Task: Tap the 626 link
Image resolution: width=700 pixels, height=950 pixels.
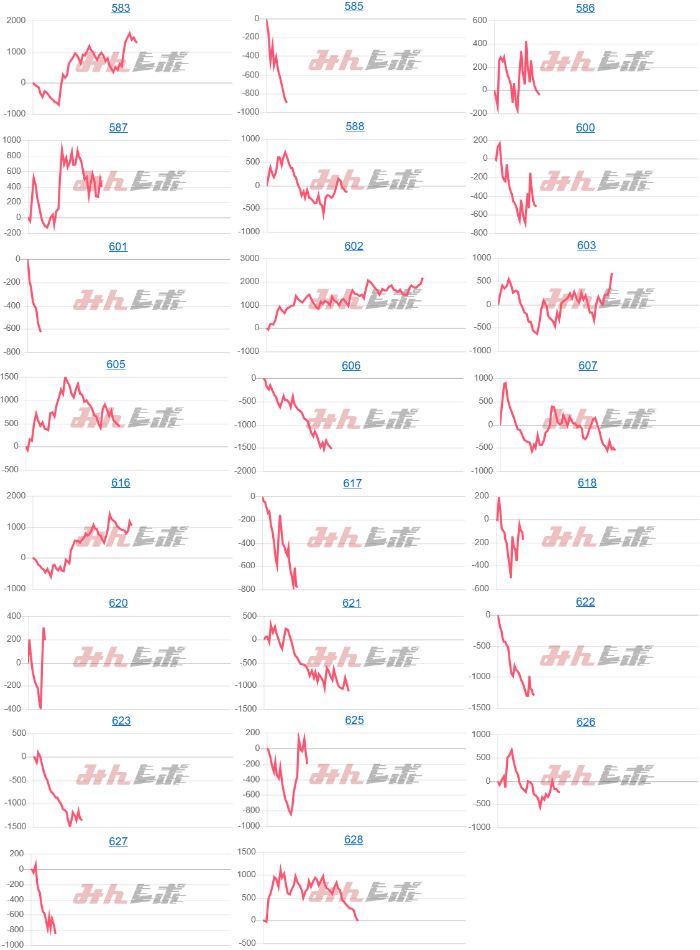Action: (x=586, y=722)
